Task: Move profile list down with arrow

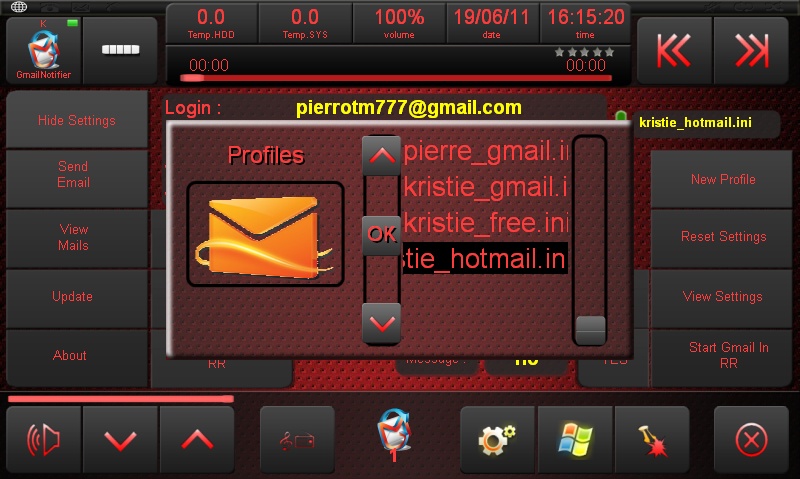Action: (381, 323)
